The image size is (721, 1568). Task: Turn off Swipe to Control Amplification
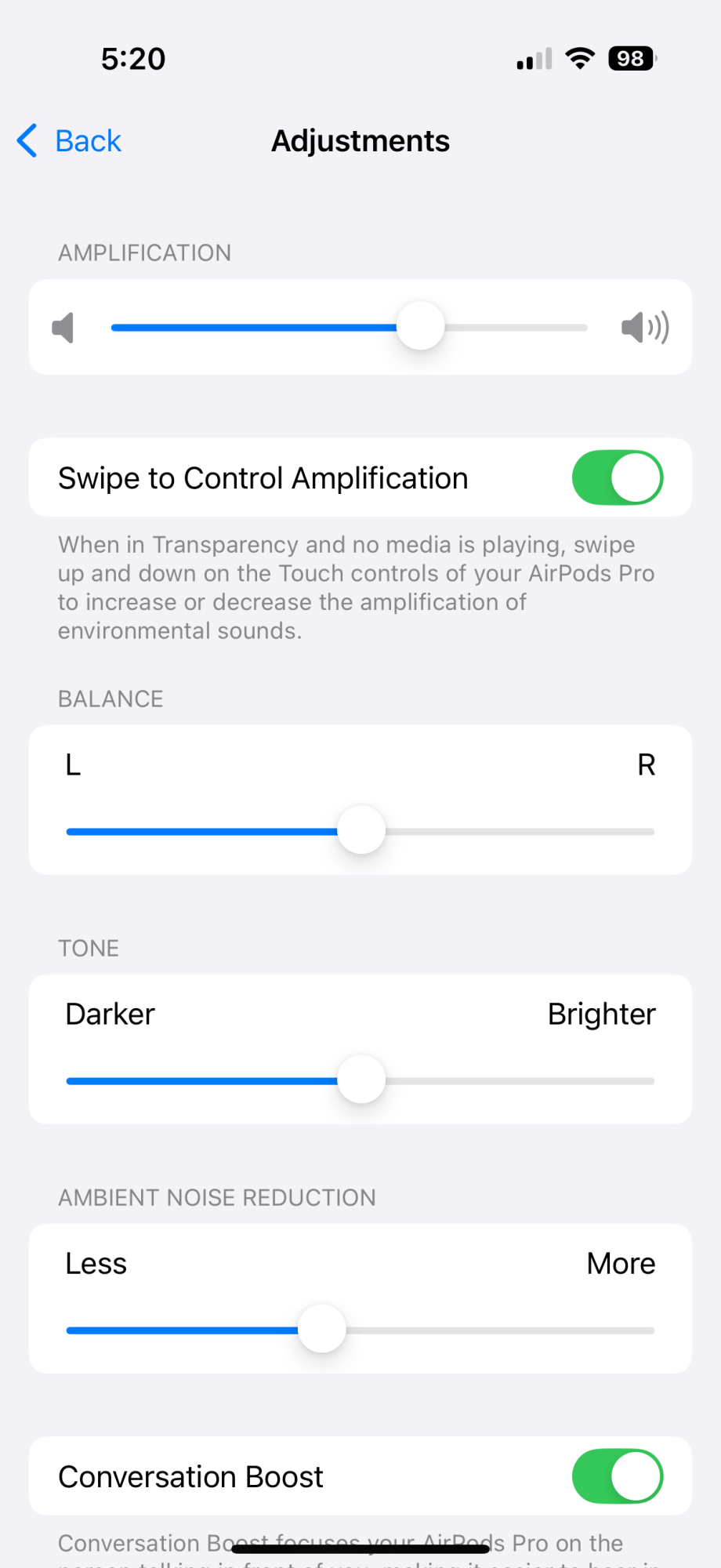(617, 477)
